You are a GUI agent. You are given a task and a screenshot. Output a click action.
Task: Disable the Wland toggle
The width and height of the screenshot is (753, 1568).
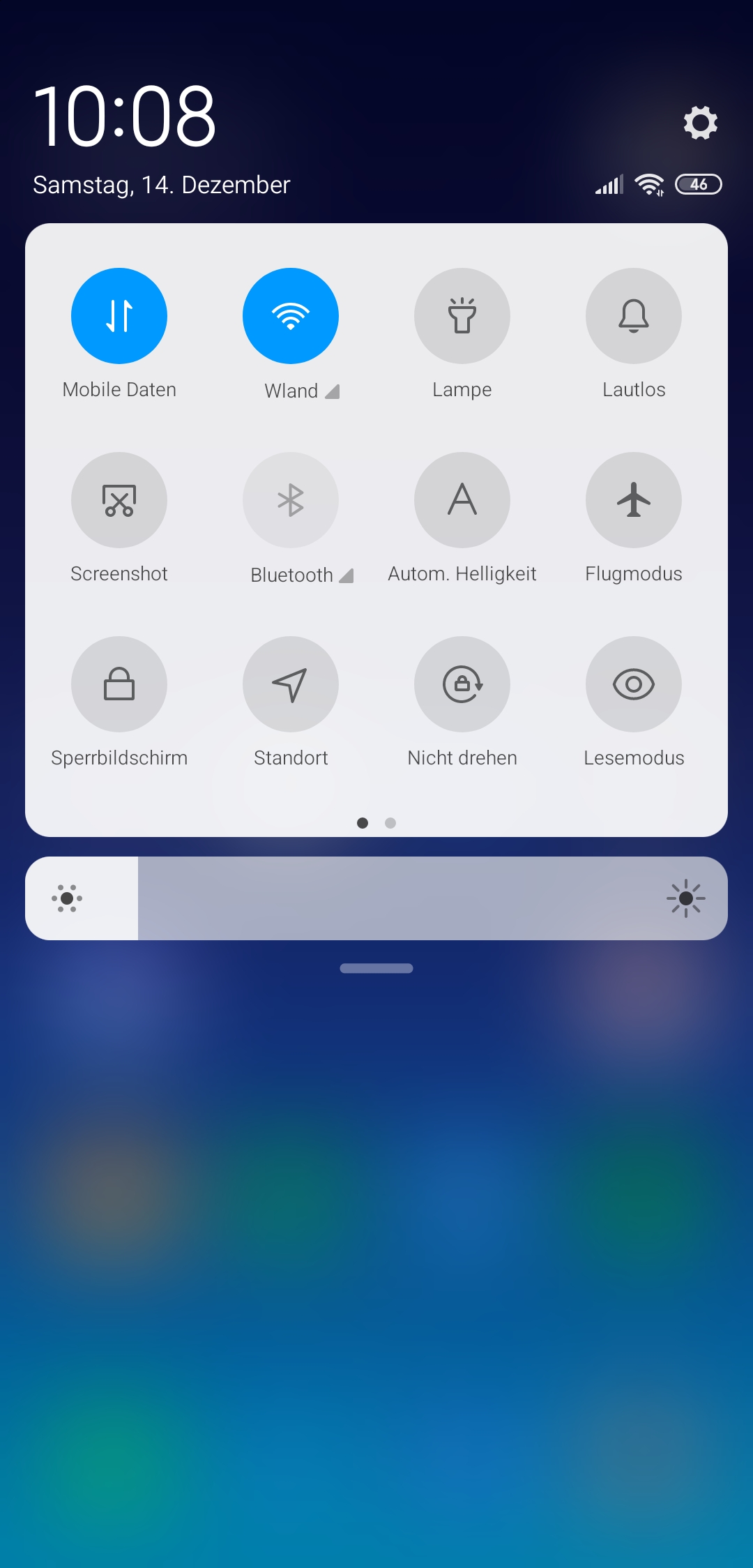pyautogui.click(x=291, y=316)
